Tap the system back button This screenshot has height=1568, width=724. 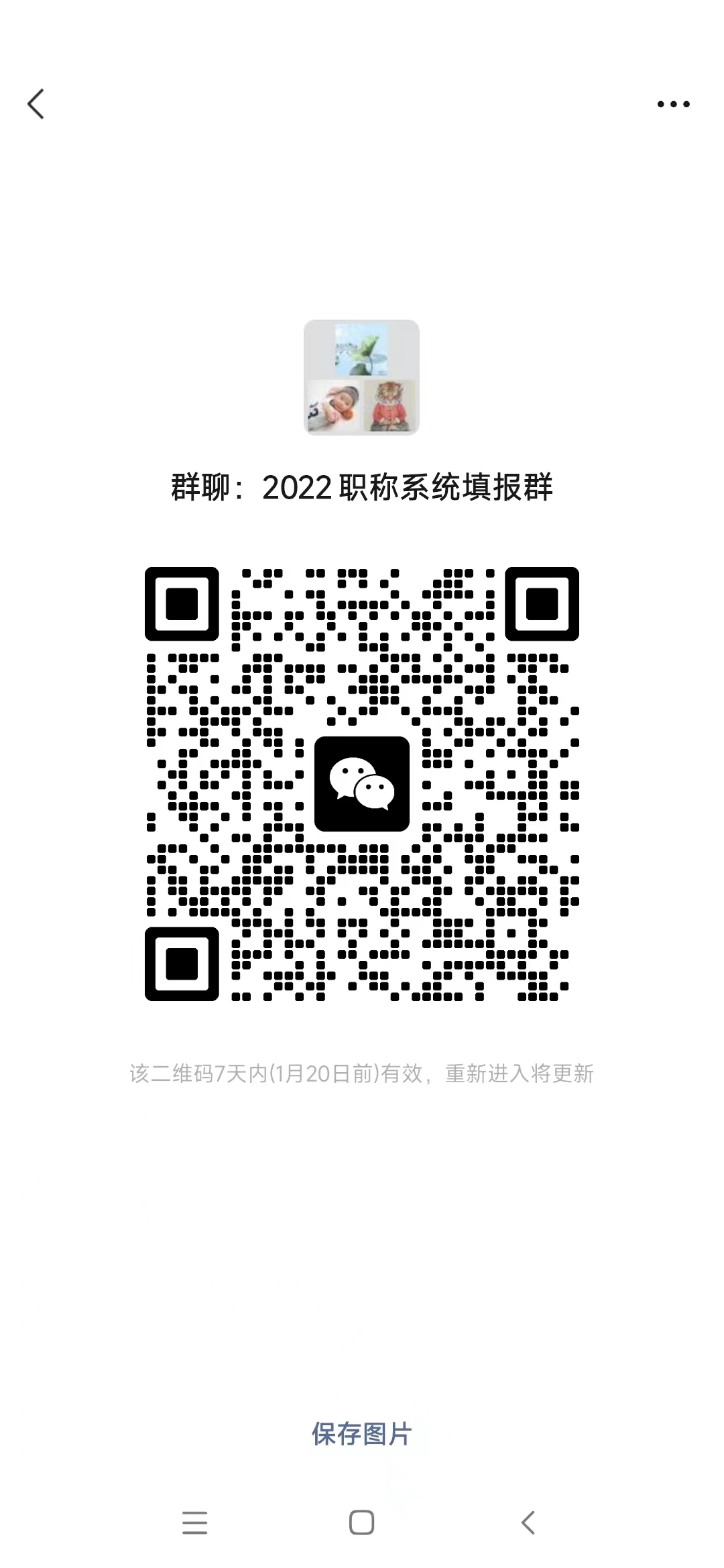pyautogui.click(x=528, y=1522)
